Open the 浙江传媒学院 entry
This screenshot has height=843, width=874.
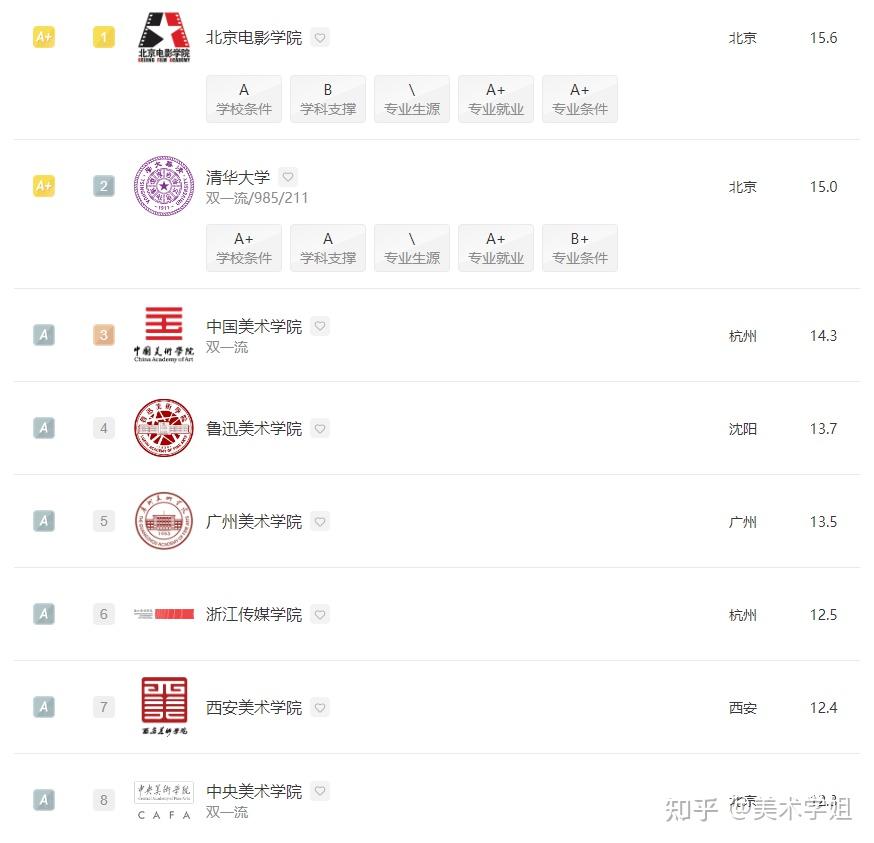[x=253, y=615]
